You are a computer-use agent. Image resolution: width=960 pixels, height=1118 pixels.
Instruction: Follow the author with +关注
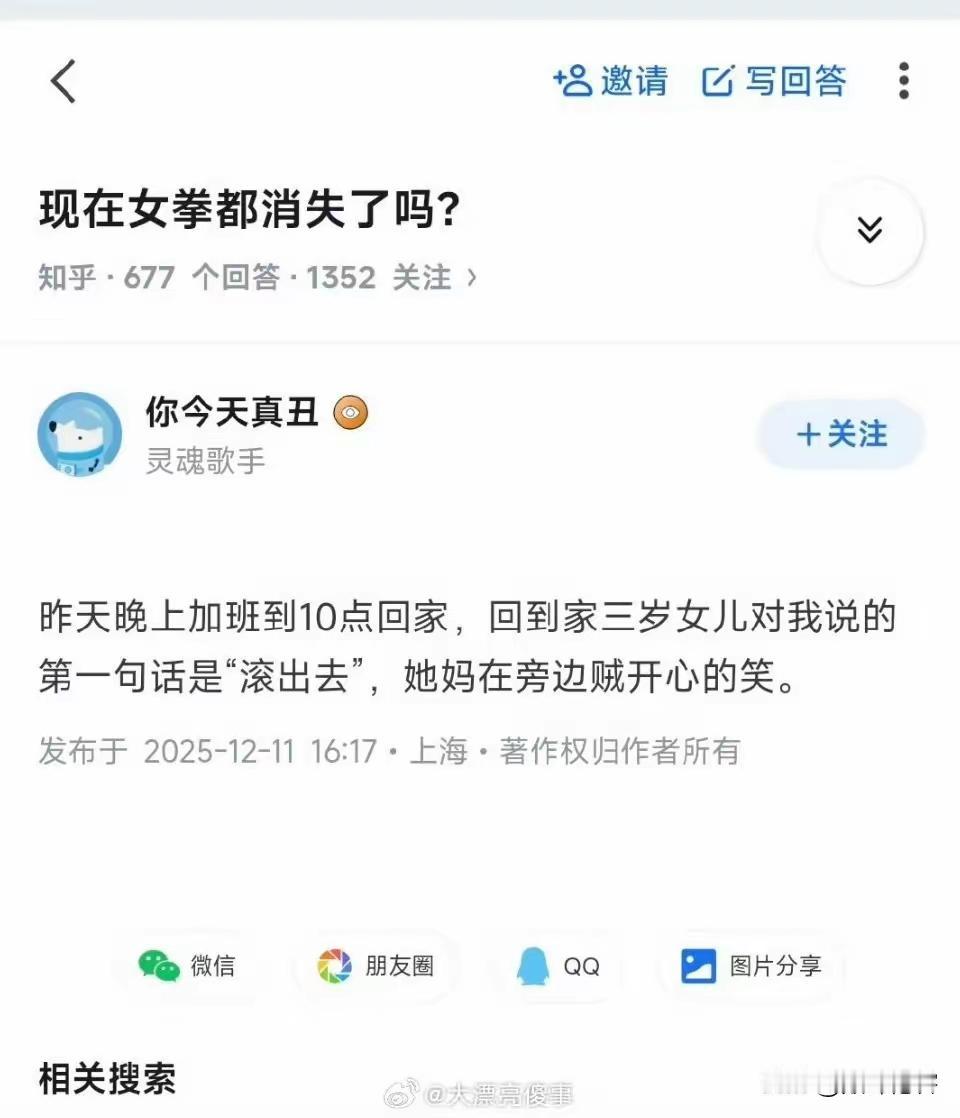839,434
